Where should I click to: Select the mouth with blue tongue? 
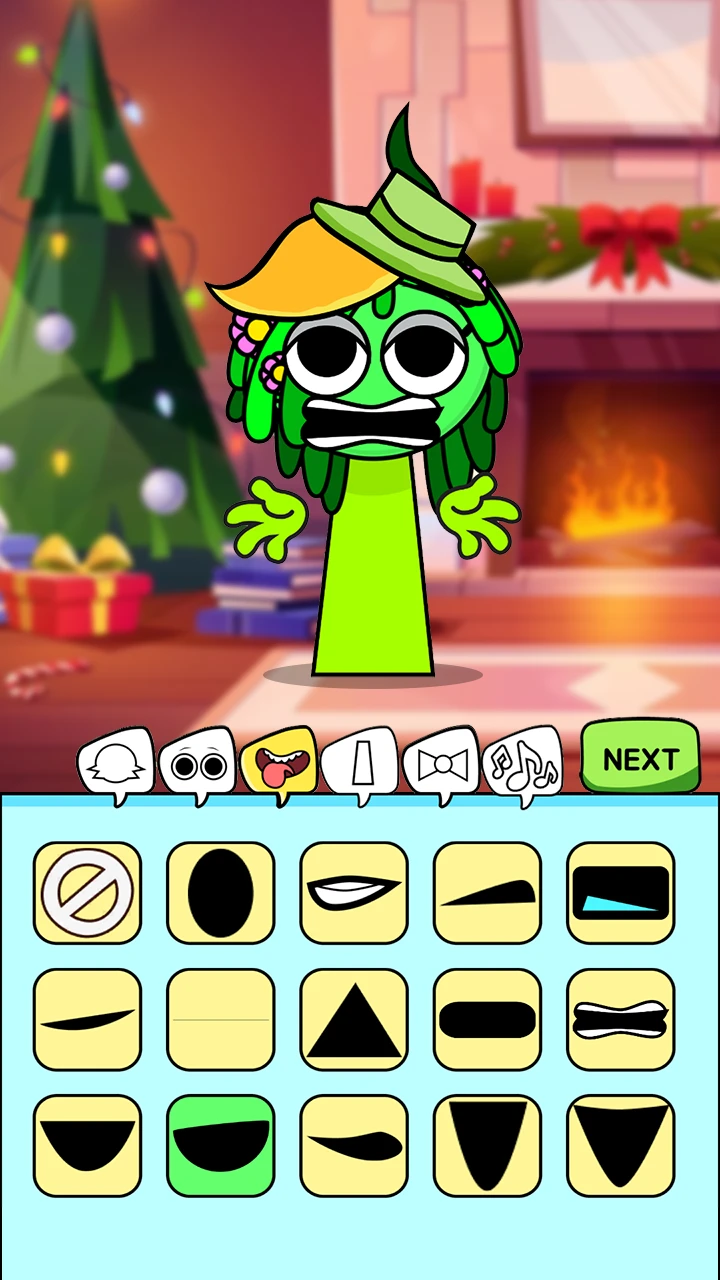620,893
